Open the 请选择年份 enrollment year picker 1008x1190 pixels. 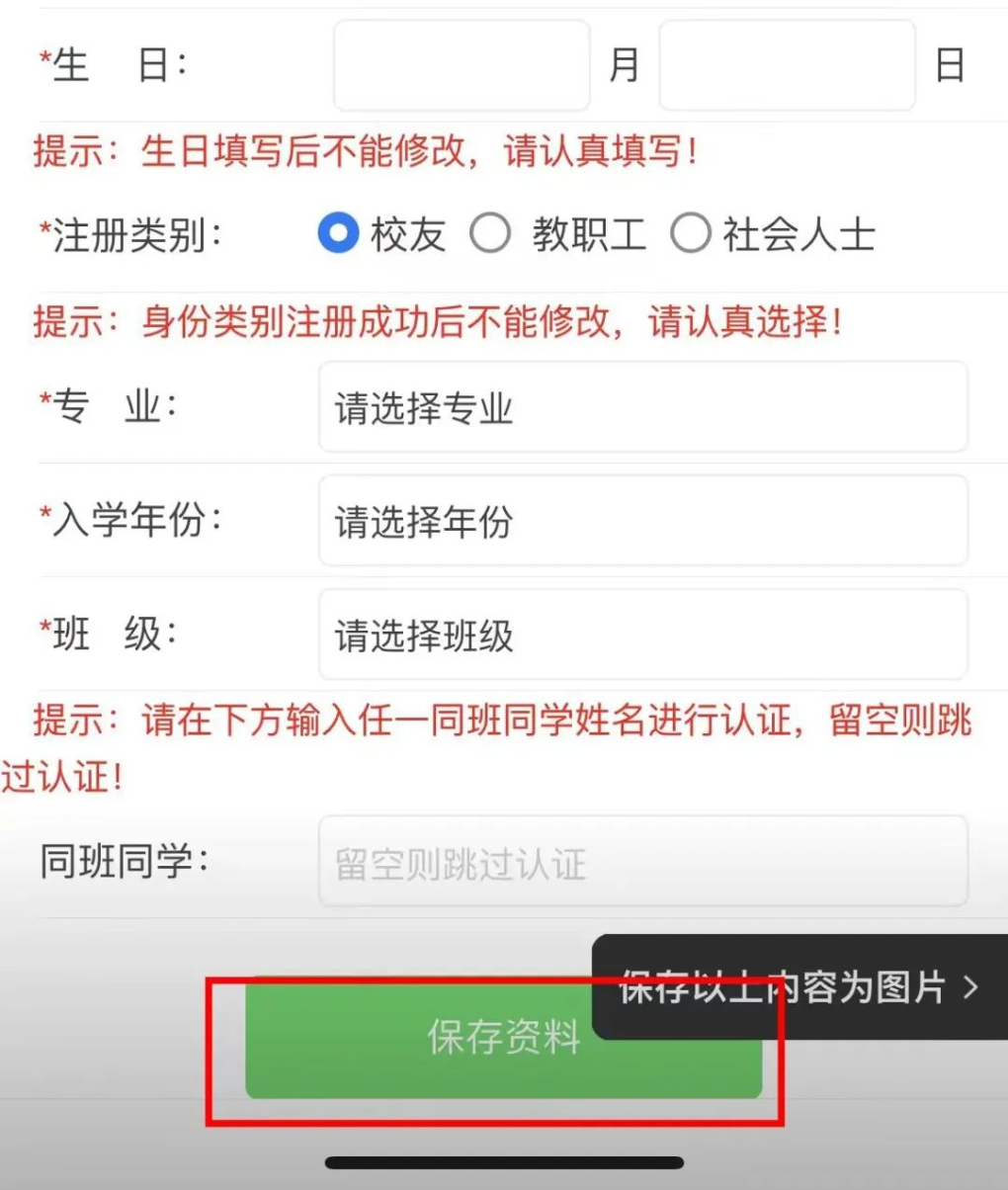pyautogui.click(x=642, y=521)
